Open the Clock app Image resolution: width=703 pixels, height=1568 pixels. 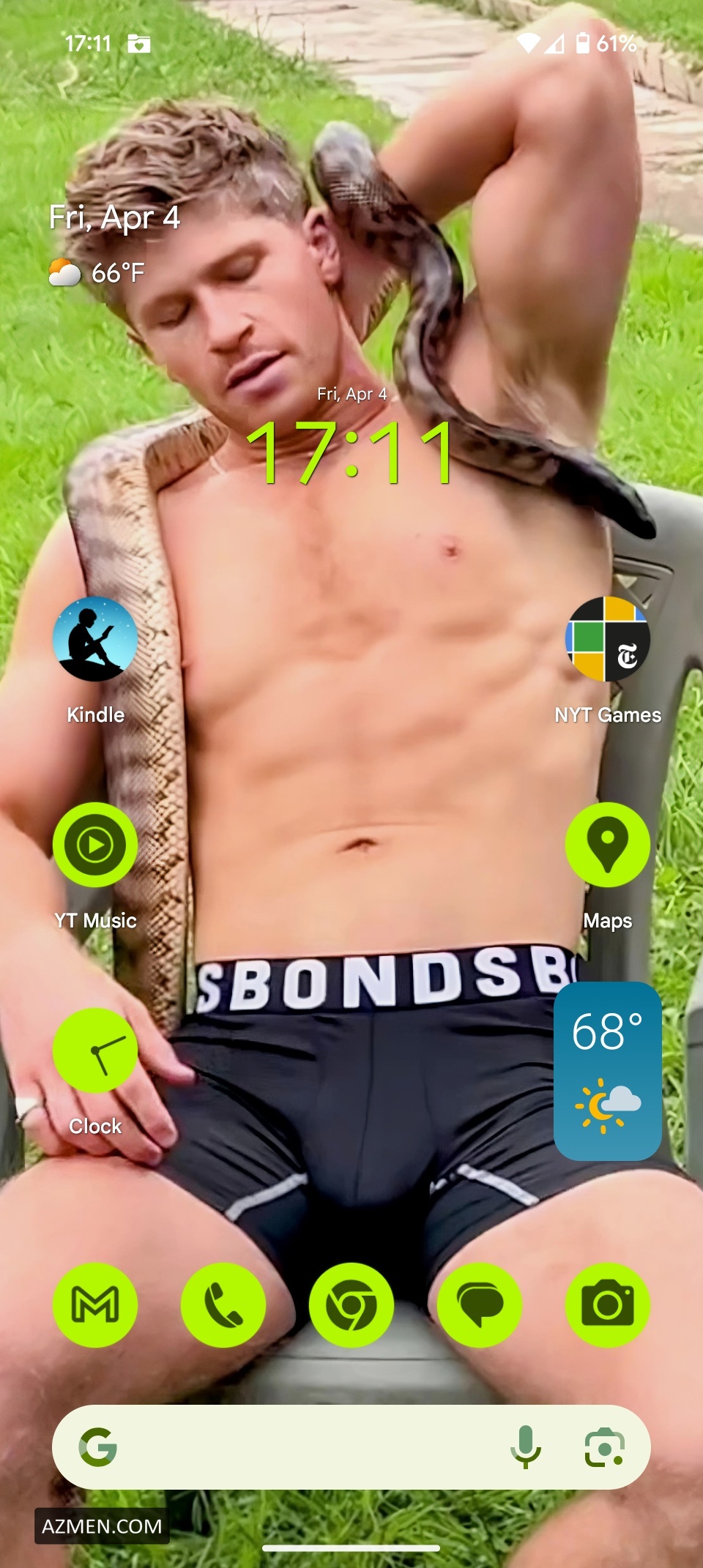point(95,1050)
